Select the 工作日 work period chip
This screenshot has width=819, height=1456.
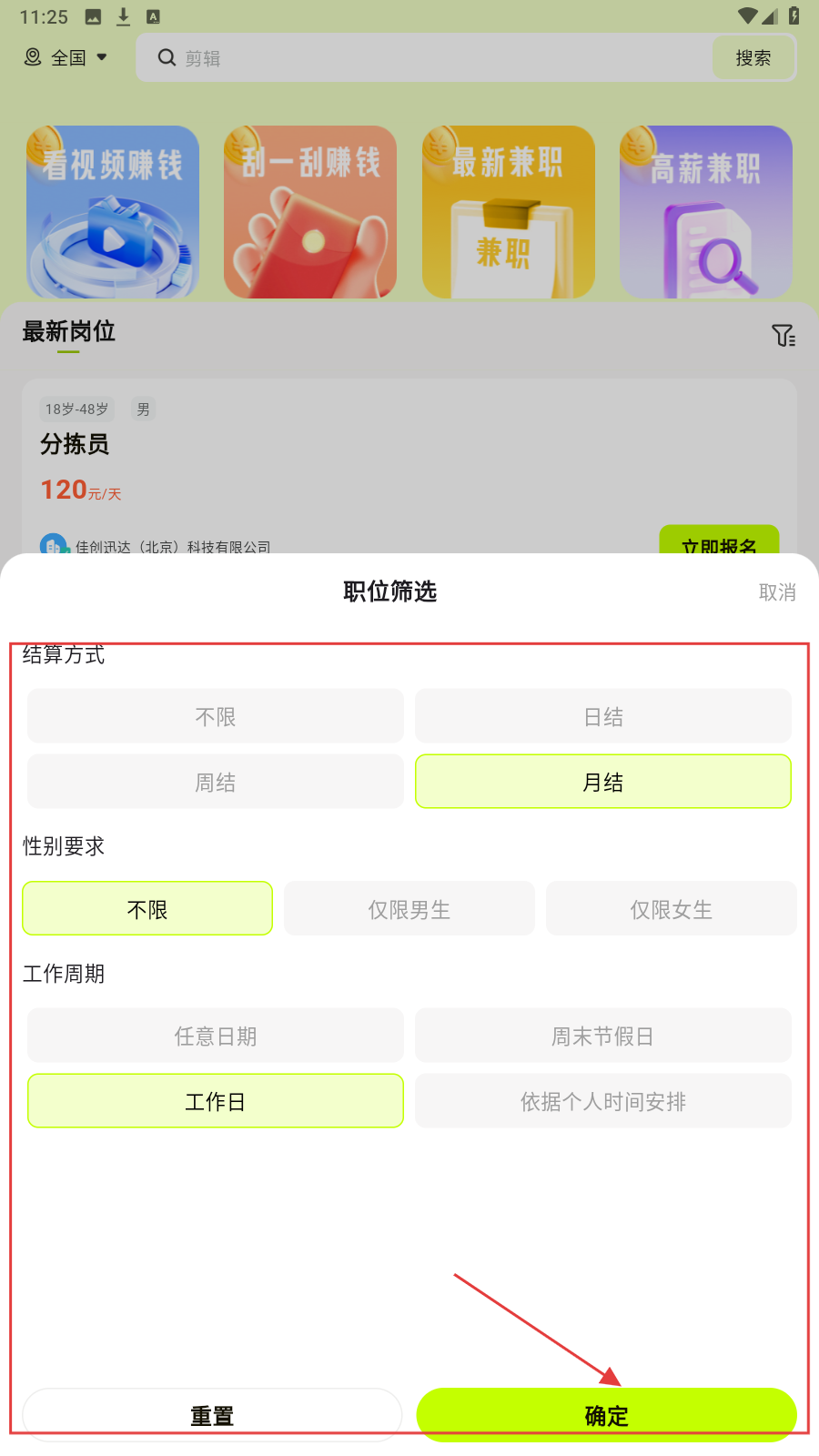coord(216,1101)
